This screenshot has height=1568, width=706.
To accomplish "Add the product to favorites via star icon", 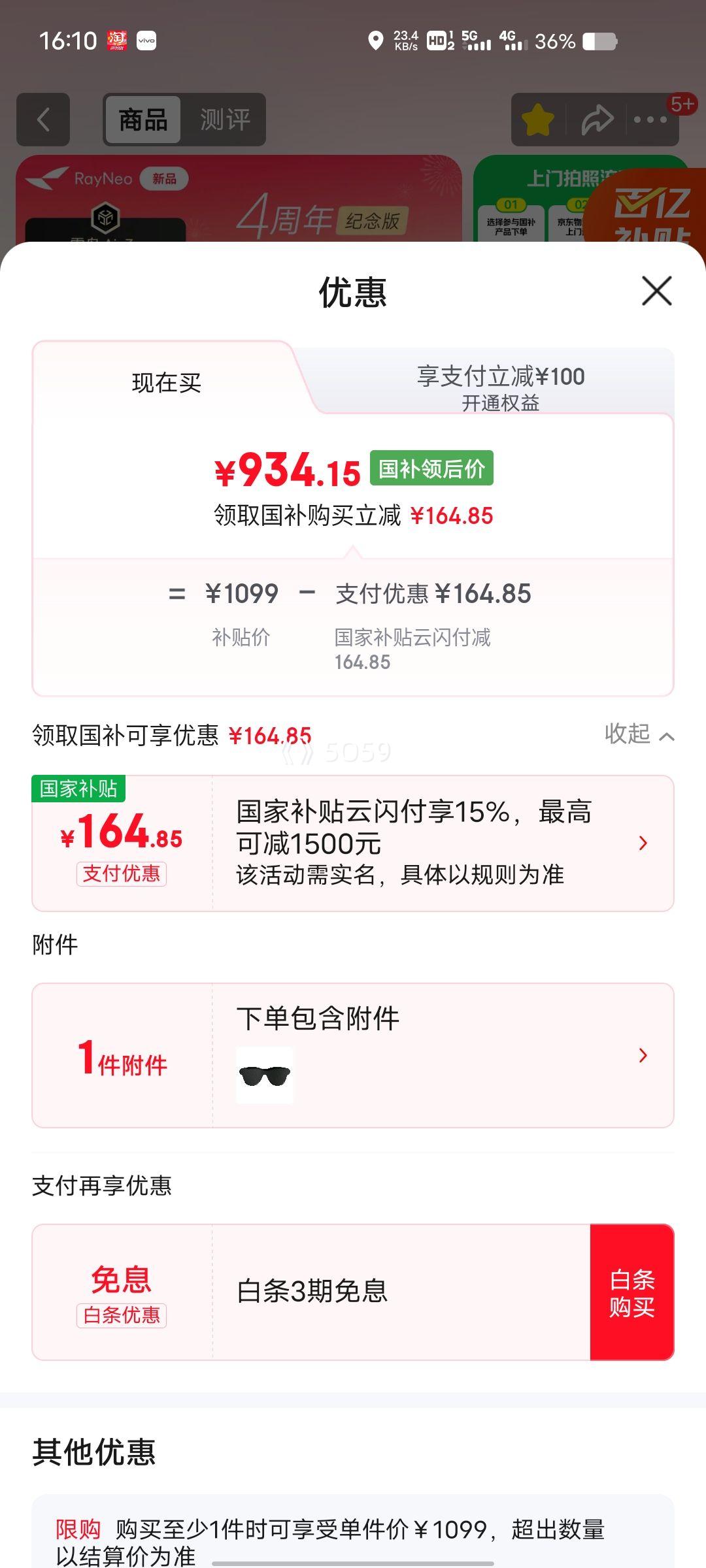I will coord(536,120).
